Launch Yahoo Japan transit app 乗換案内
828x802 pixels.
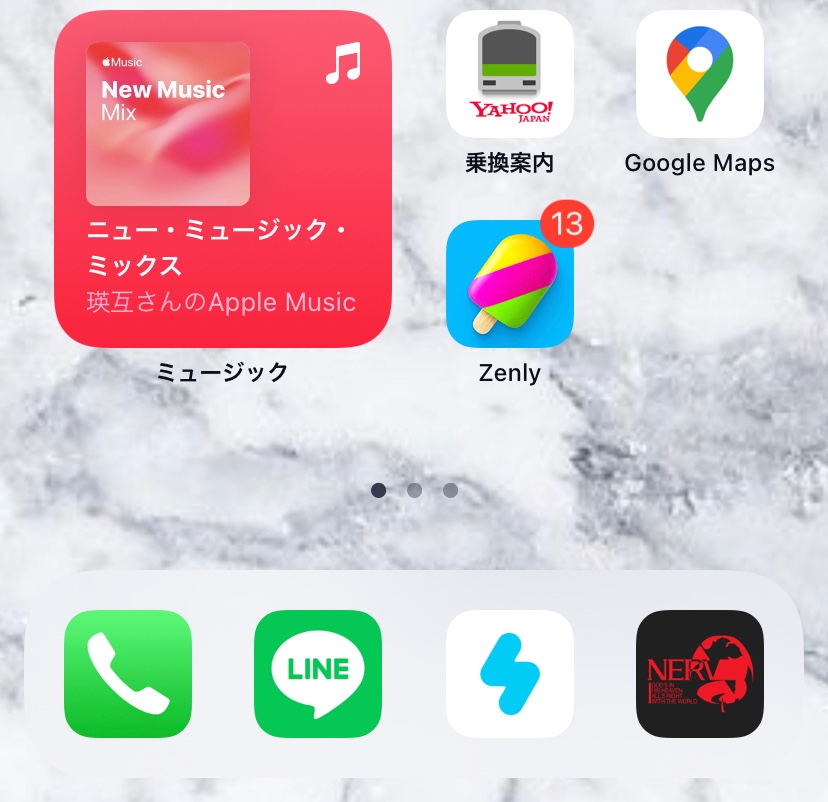(x=509, y=75)
